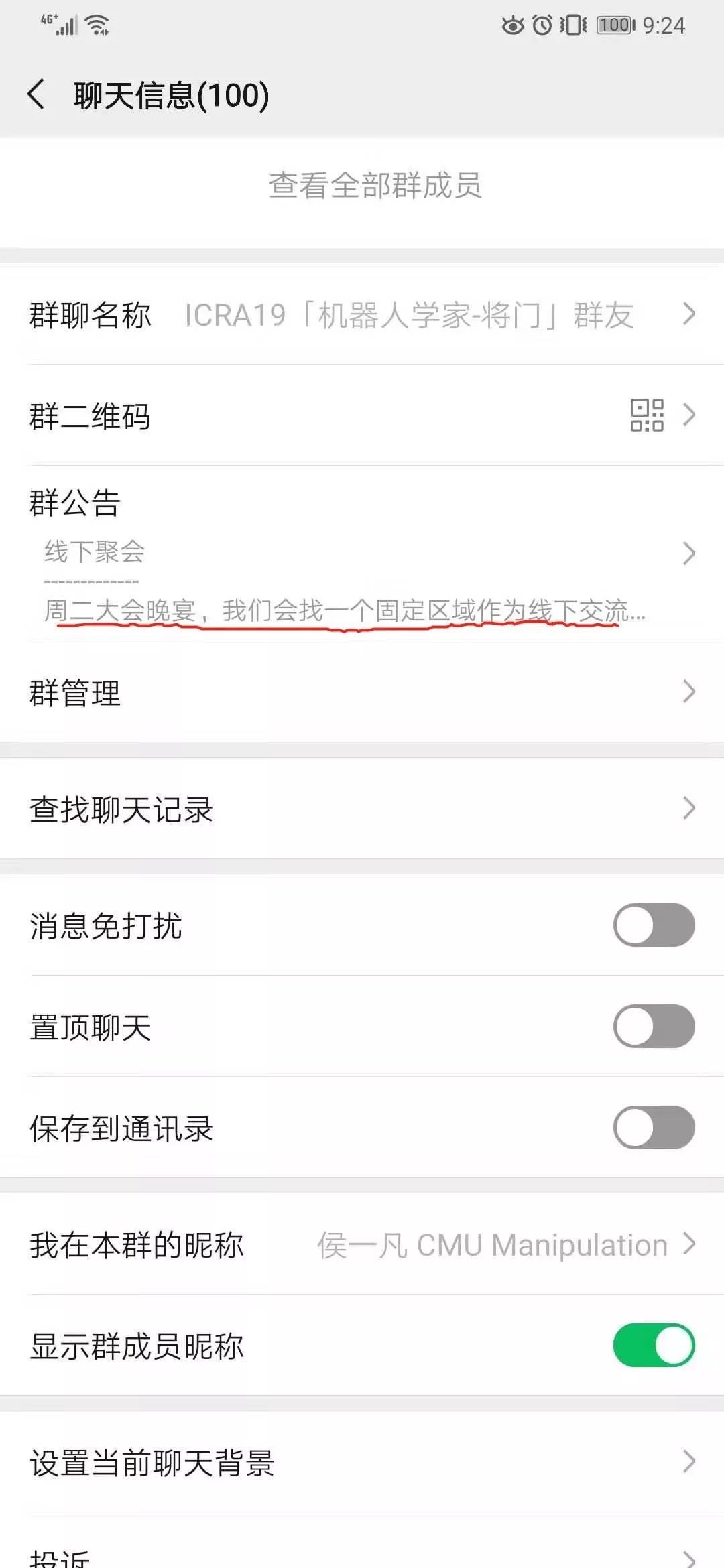The height and width of the screenshot is (1568, 724).
Task: Enable mute notifications switch
Action: 654,925
